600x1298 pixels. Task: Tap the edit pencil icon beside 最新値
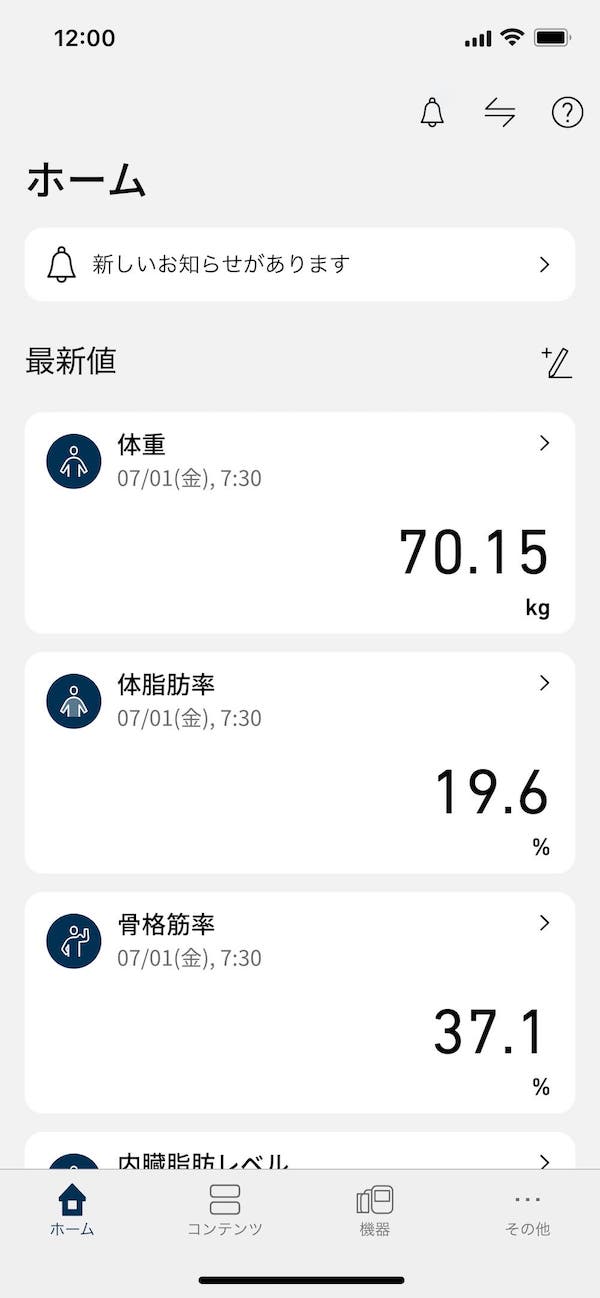[x=557, y=362]
